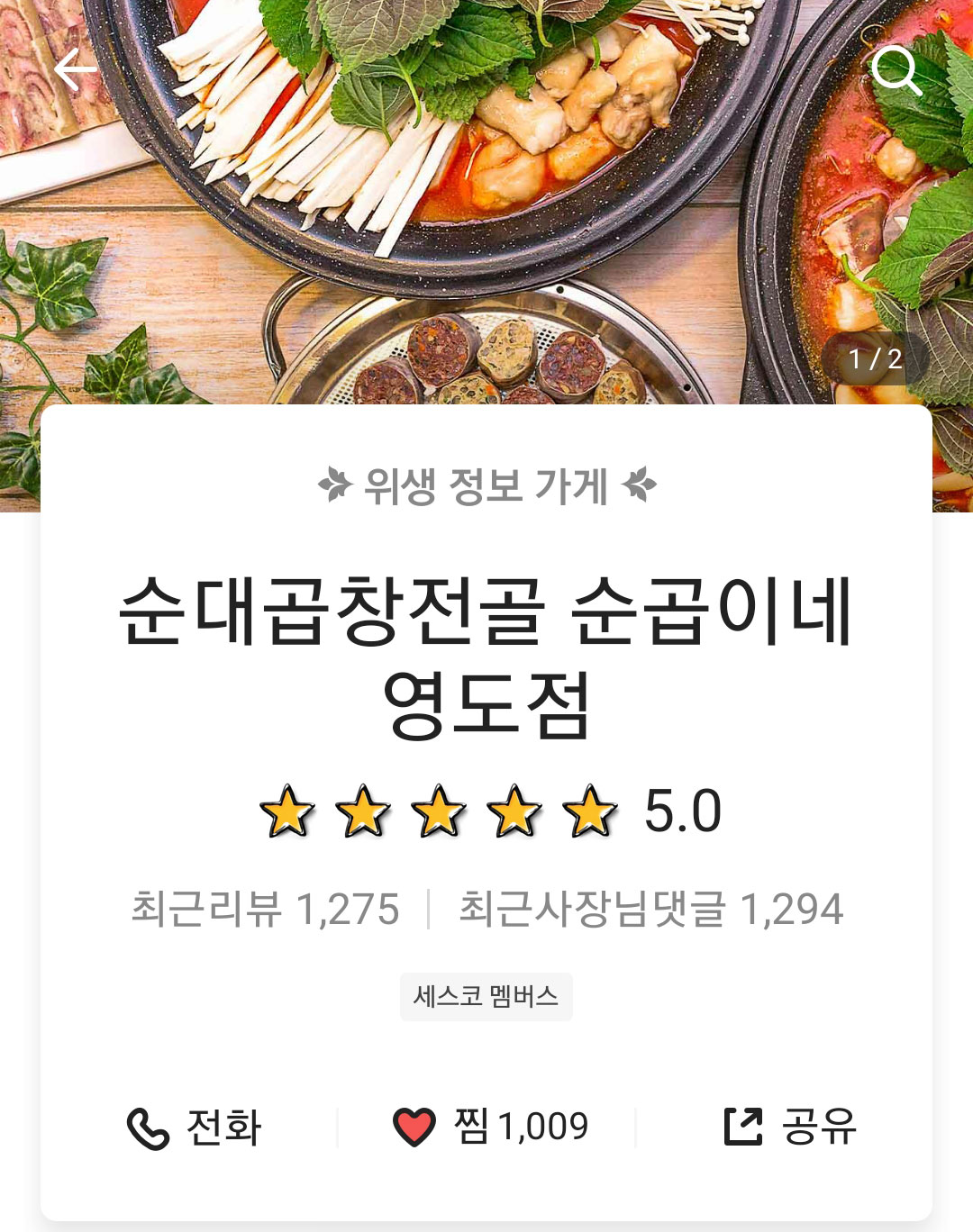Go back using the arrow icon

tap(75, 69)
